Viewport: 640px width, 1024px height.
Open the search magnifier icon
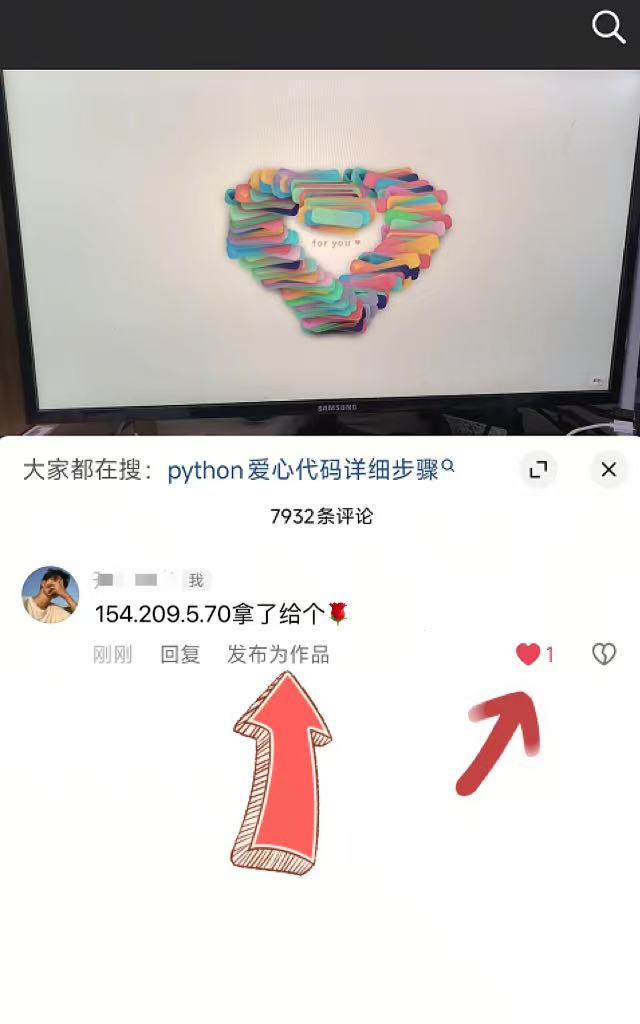click(x=608, y=27)
